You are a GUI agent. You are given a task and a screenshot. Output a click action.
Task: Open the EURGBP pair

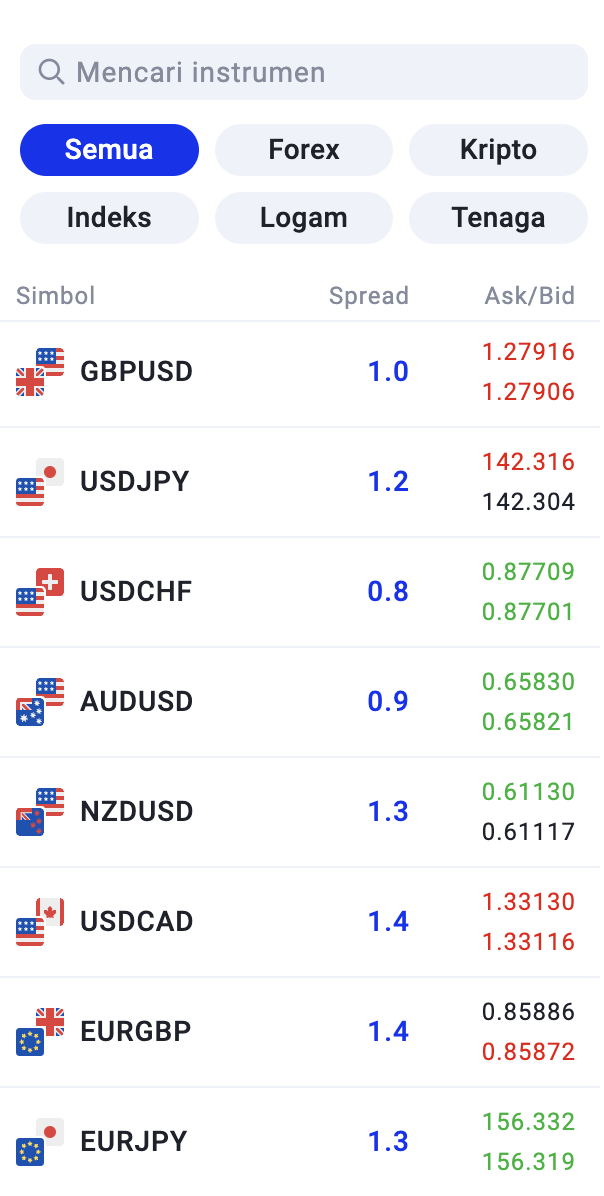pyautogui.click(x=302, y=1031)
